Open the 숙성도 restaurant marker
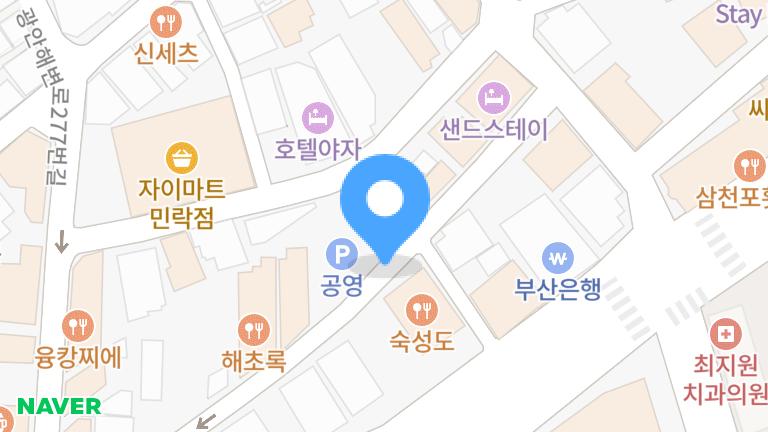This screenshot has width=768, height=432. coord(422,308)
